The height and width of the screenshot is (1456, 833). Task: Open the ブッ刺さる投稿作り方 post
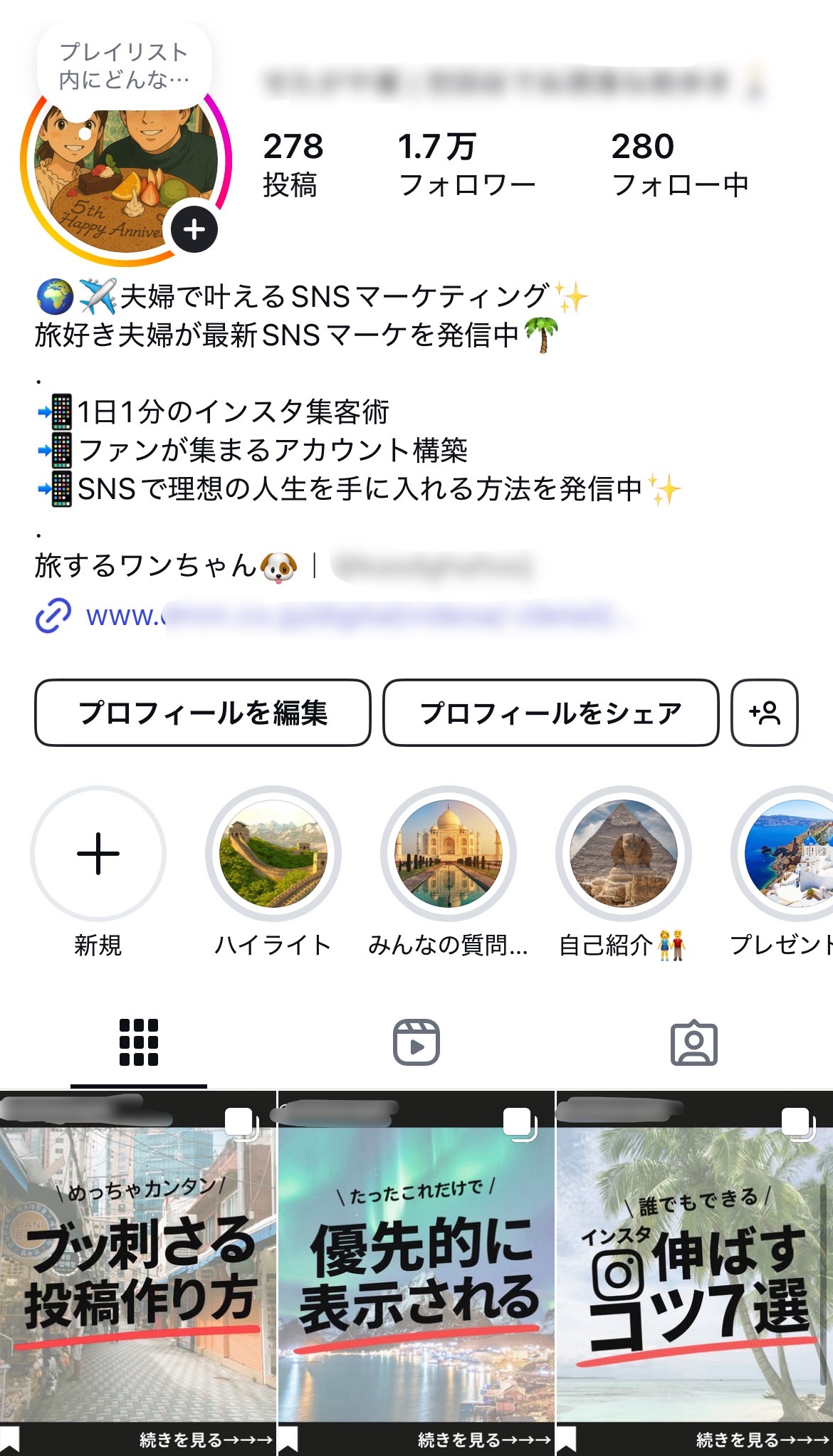pyautogui.click(x=138, y=1273)
